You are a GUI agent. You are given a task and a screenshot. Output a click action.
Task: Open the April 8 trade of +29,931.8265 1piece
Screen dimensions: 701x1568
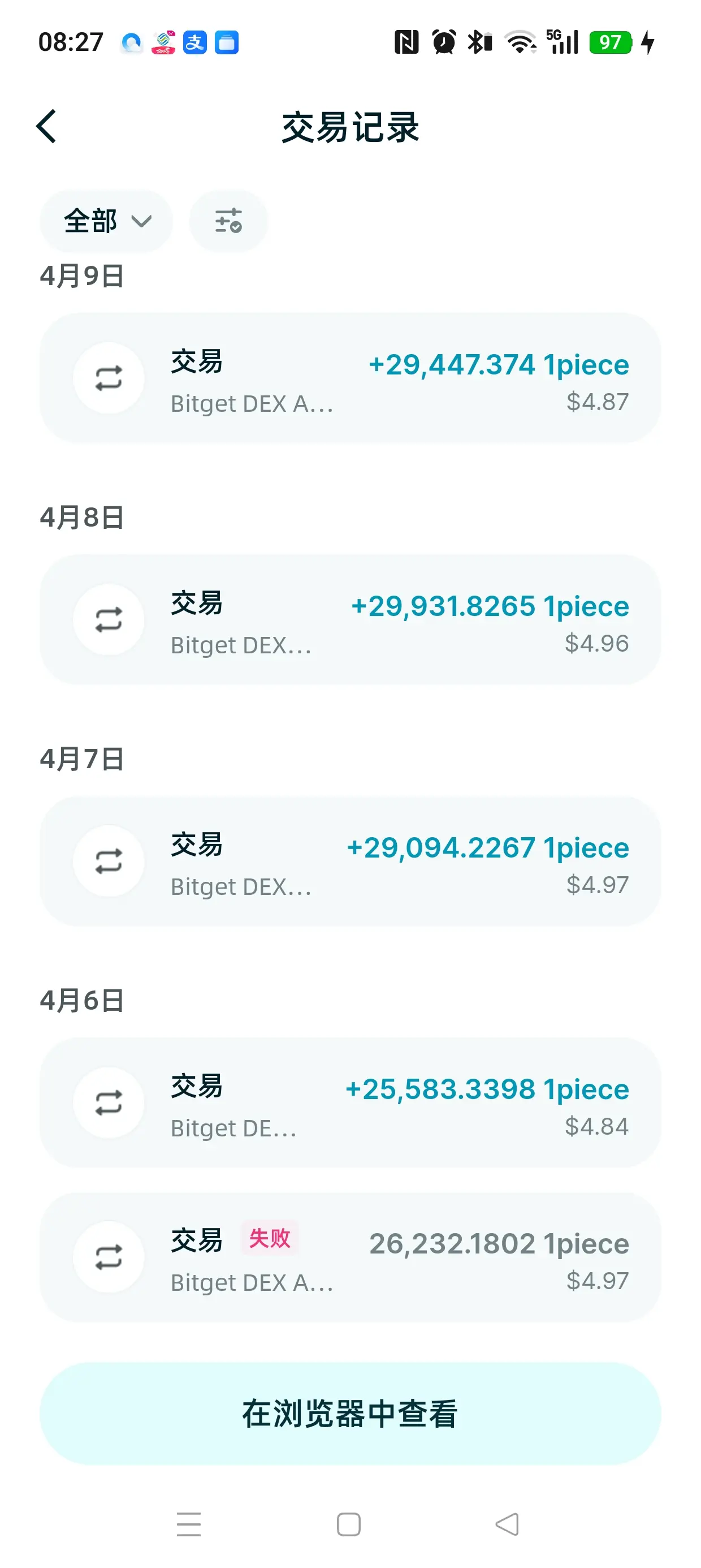click(350, 619)
